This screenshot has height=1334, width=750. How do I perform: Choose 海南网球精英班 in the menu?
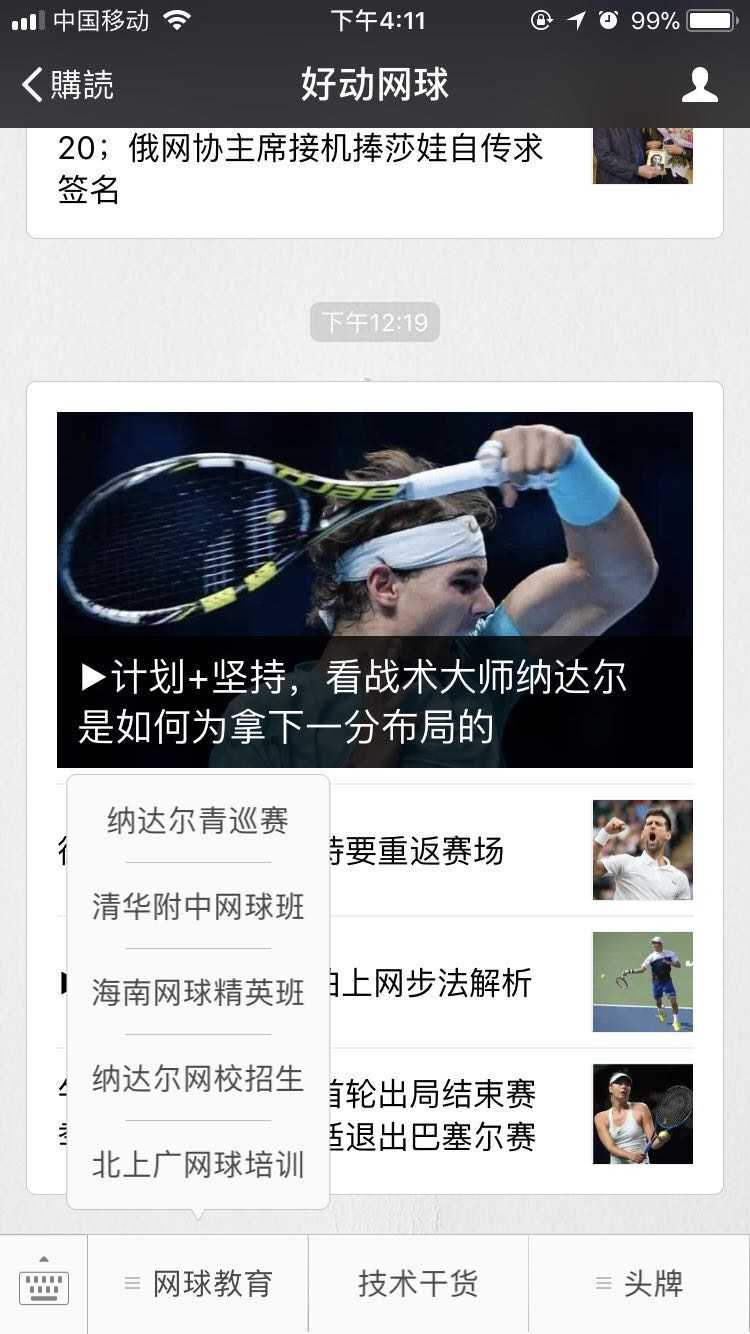coord(198,992)
